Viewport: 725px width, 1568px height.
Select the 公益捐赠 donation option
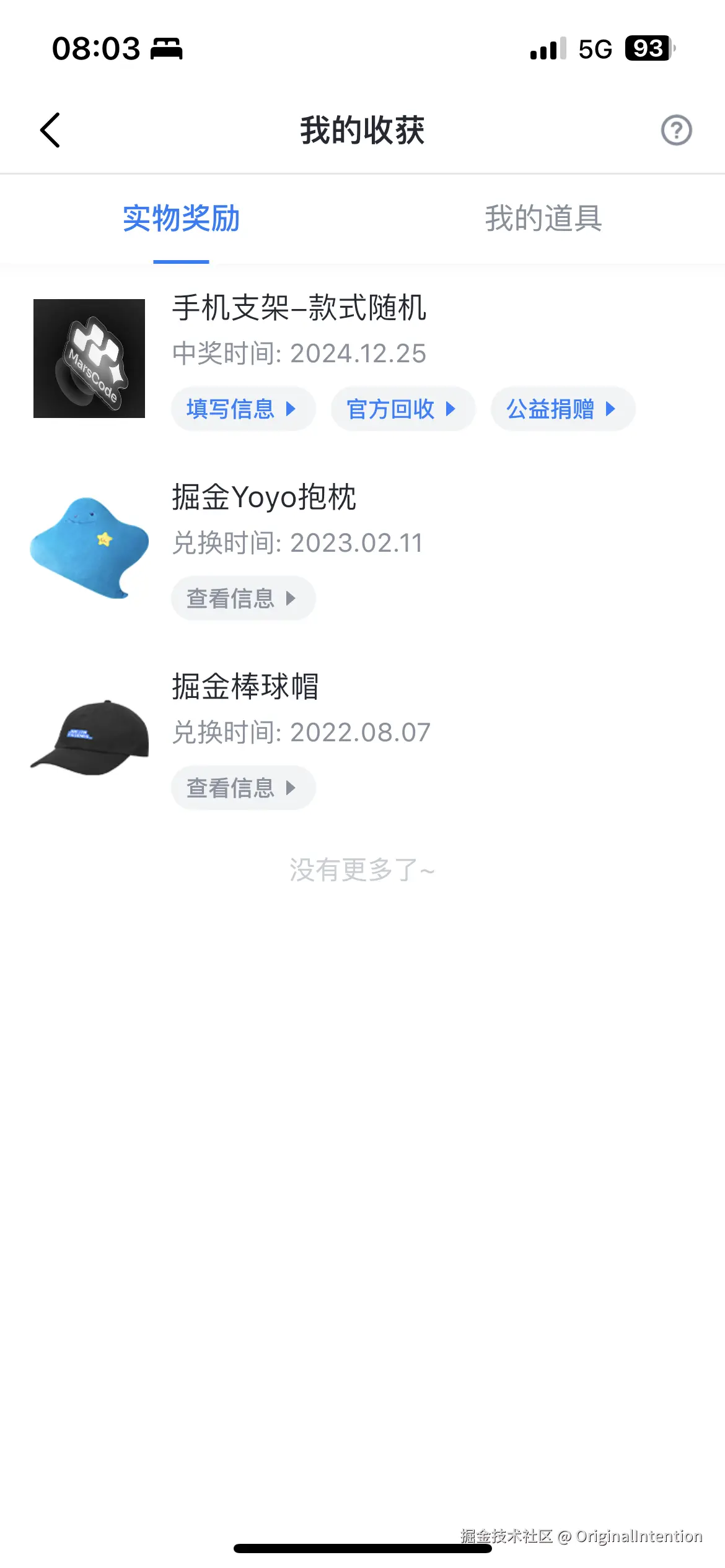[562, 409]
